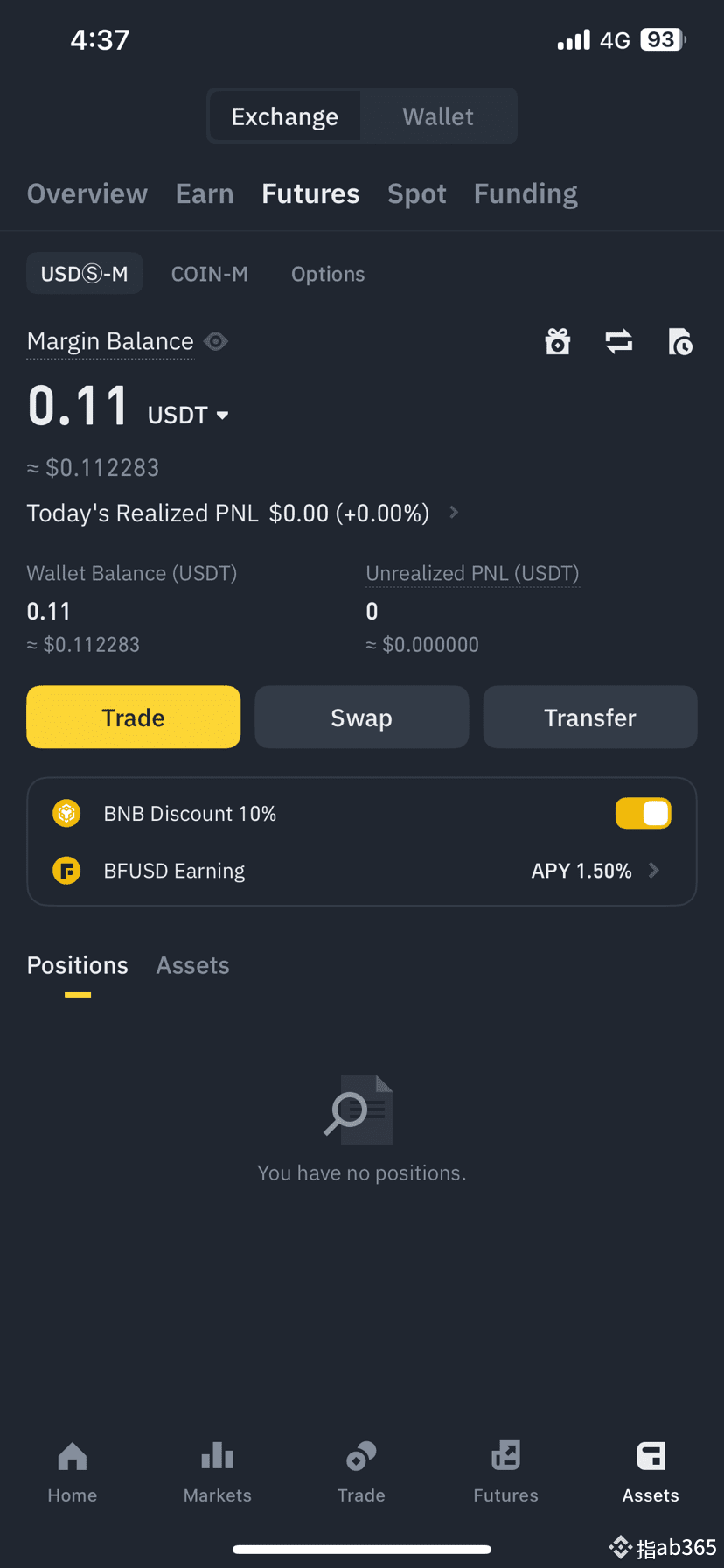
Task: Open BFUSD Earning APY details
Action: coord(595,871)
